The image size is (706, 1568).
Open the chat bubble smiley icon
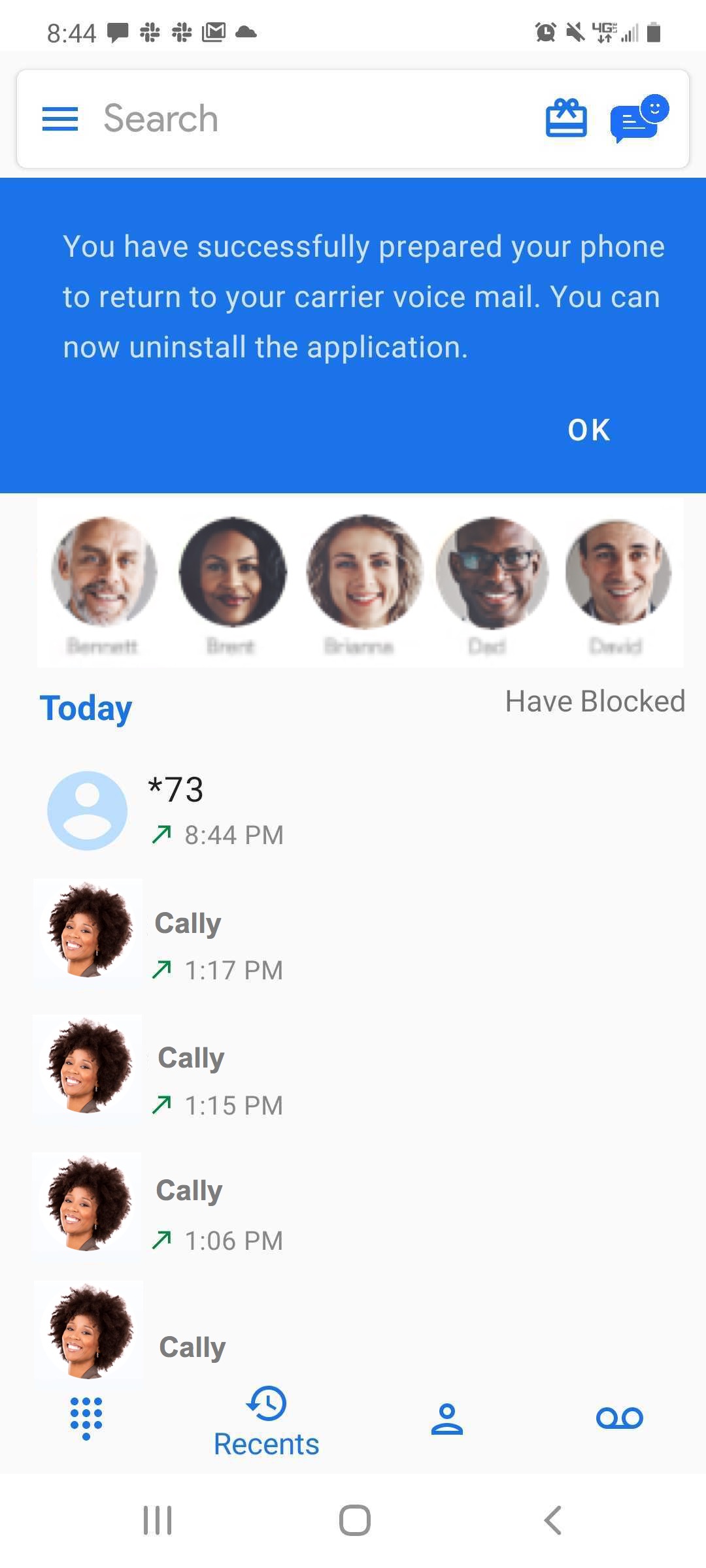(639, 119)
